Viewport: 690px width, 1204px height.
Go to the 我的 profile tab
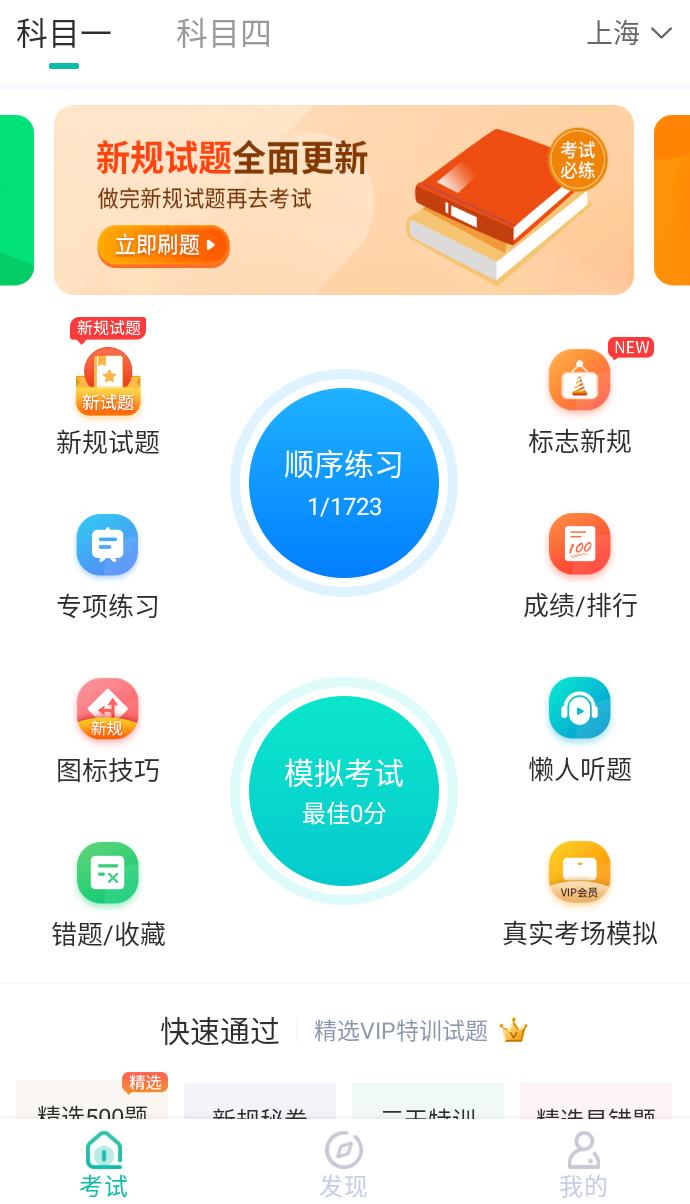583,1164
